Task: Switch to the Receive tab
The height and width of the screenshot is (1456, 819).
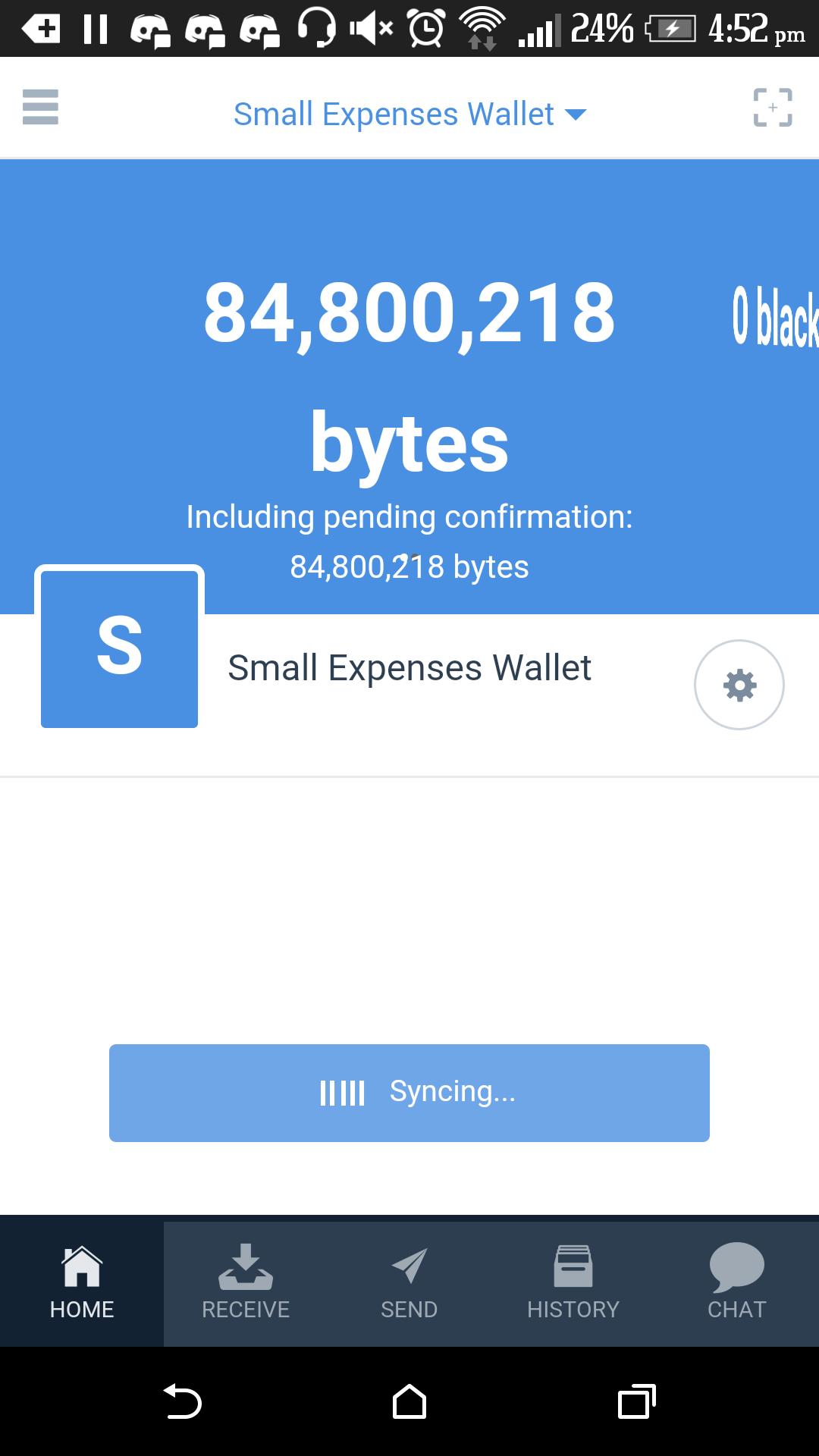Action: click(x=246, y=1283)
